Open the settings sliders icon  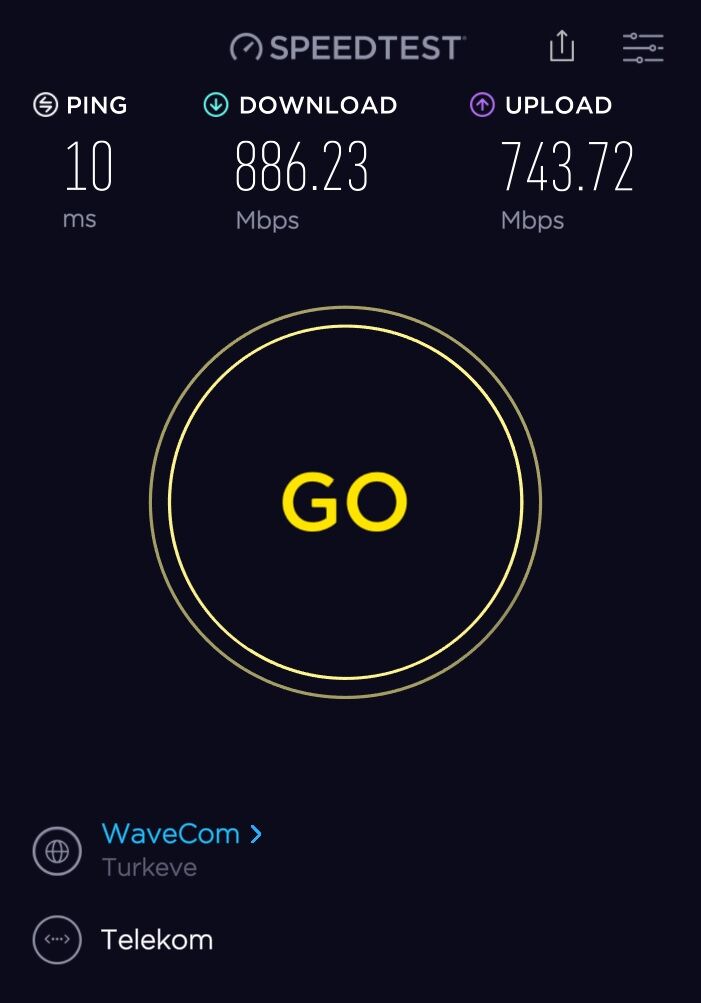642,47
